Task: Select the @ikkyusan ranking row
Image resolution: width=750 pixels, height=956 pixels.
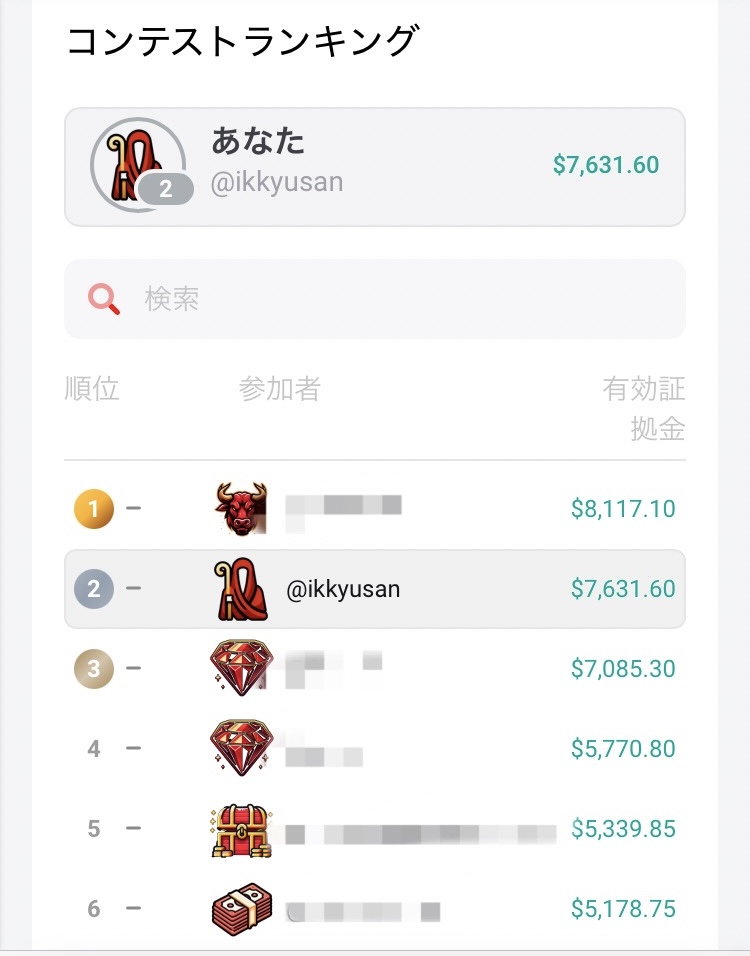Action: tap(375, 589)
